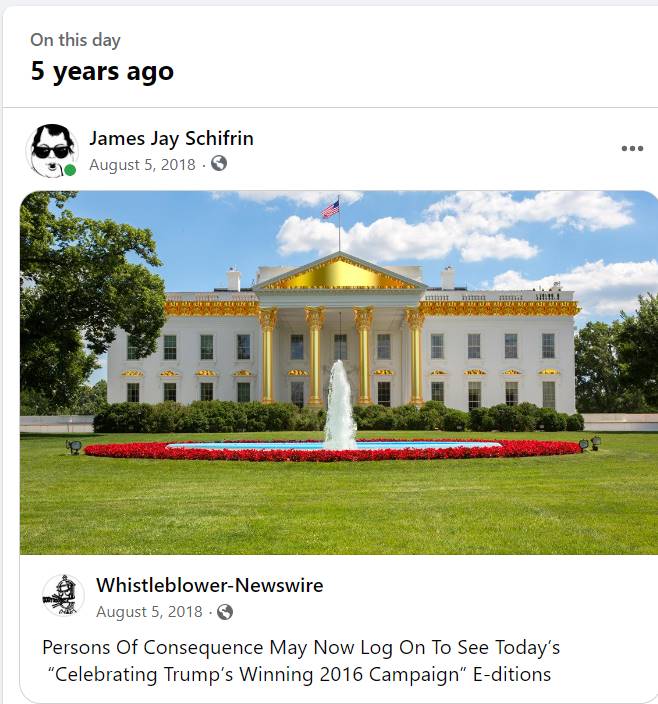Open James Jay Schifrin's profile picture
Image resolution: width=658 pixels, height=704 pixels.
[51, 151]
